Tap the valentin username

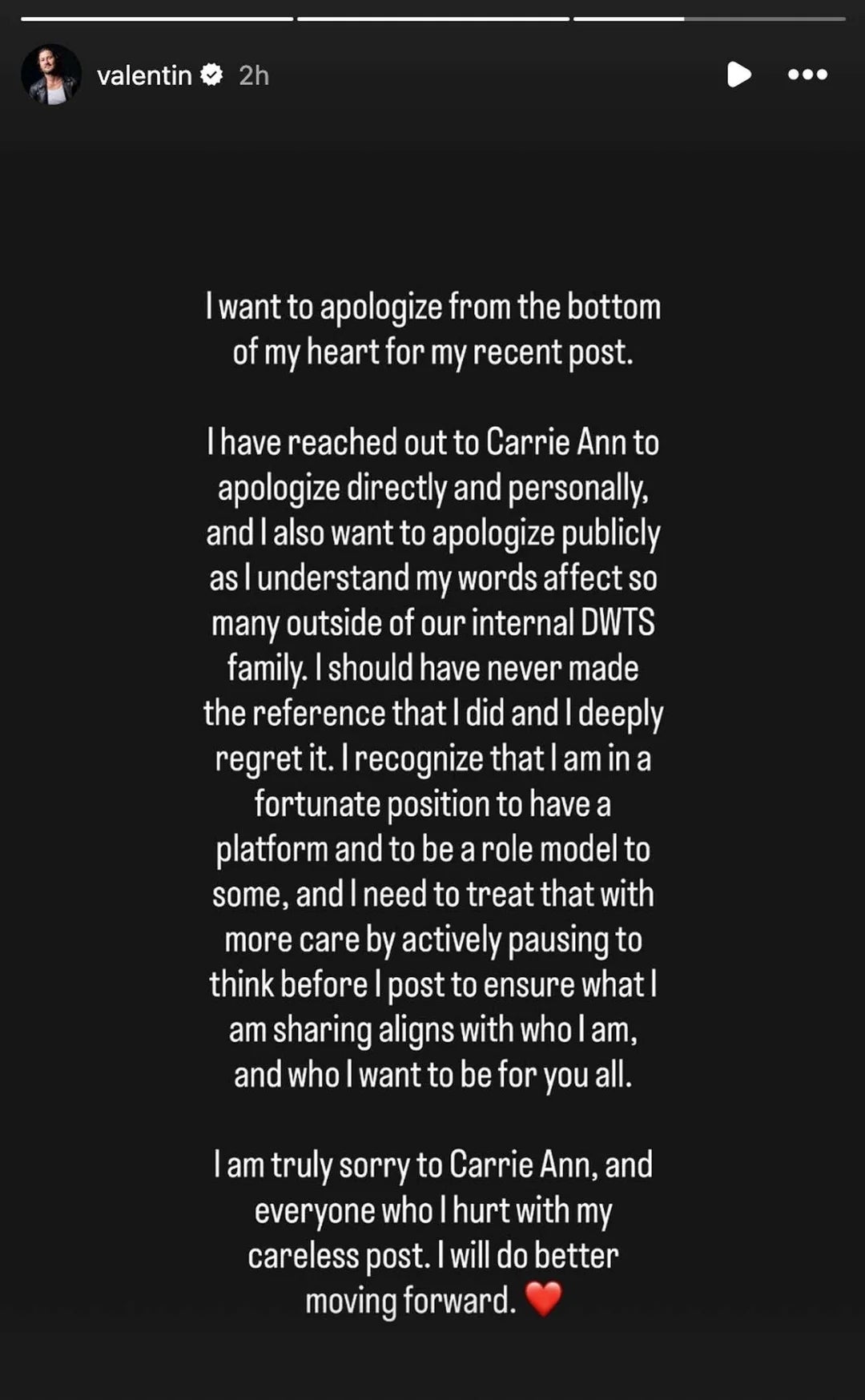[144, 75]
